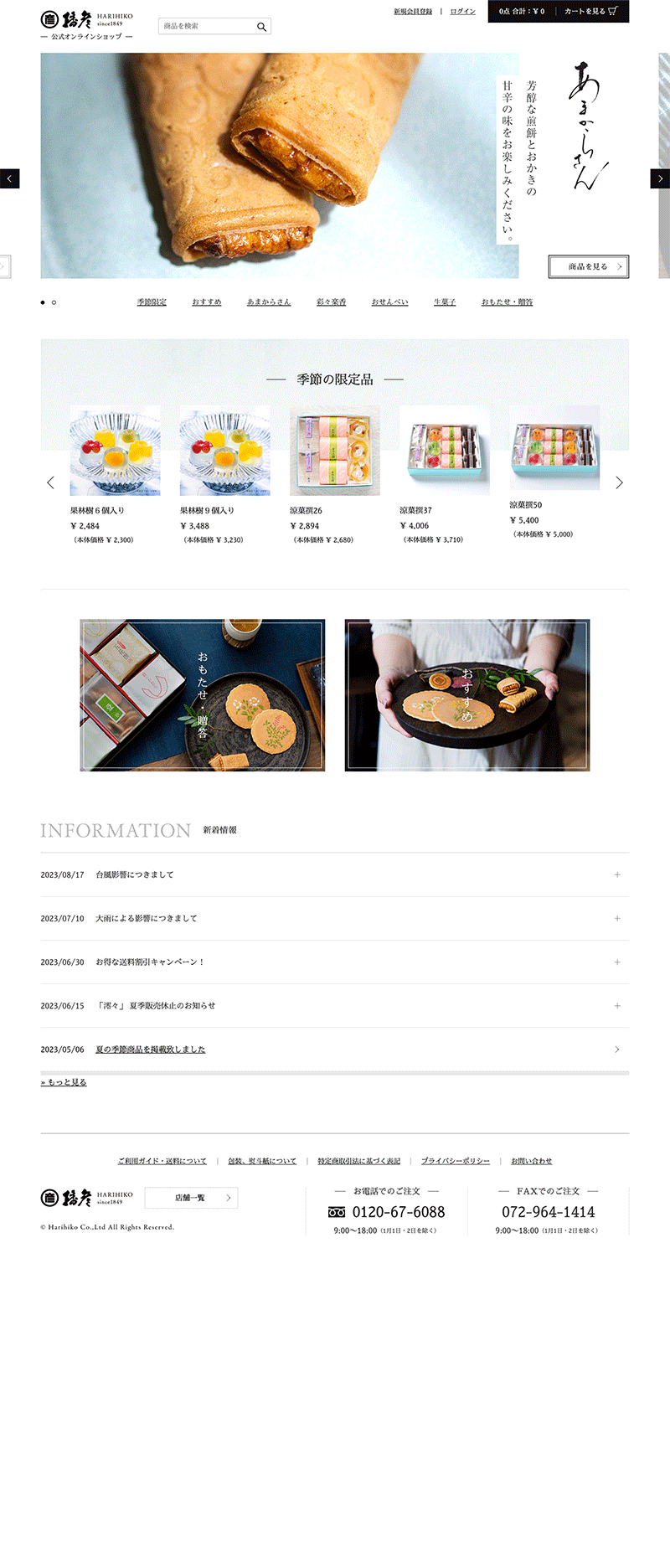670x1568 pixels.
Task: Go to おせんべい category
Action: (x=389, y=302)
